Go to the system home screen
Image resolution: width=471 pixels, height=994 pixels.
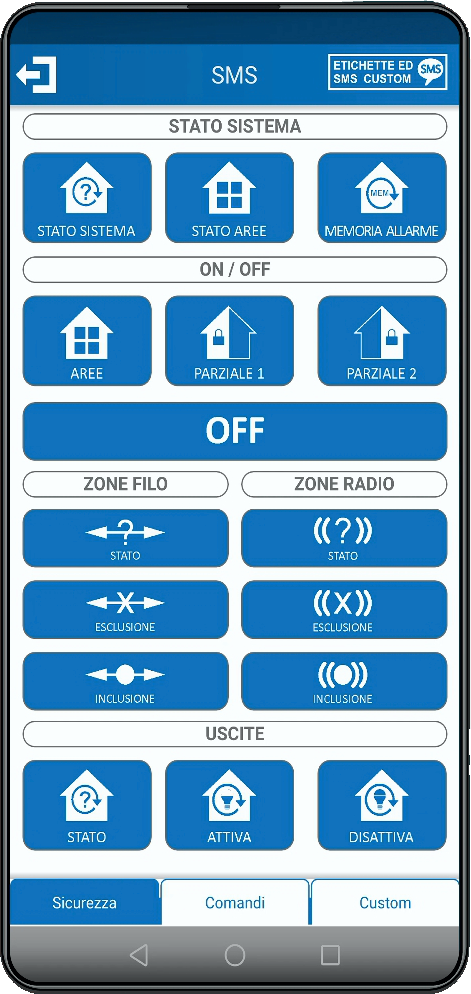pos(235,955)
